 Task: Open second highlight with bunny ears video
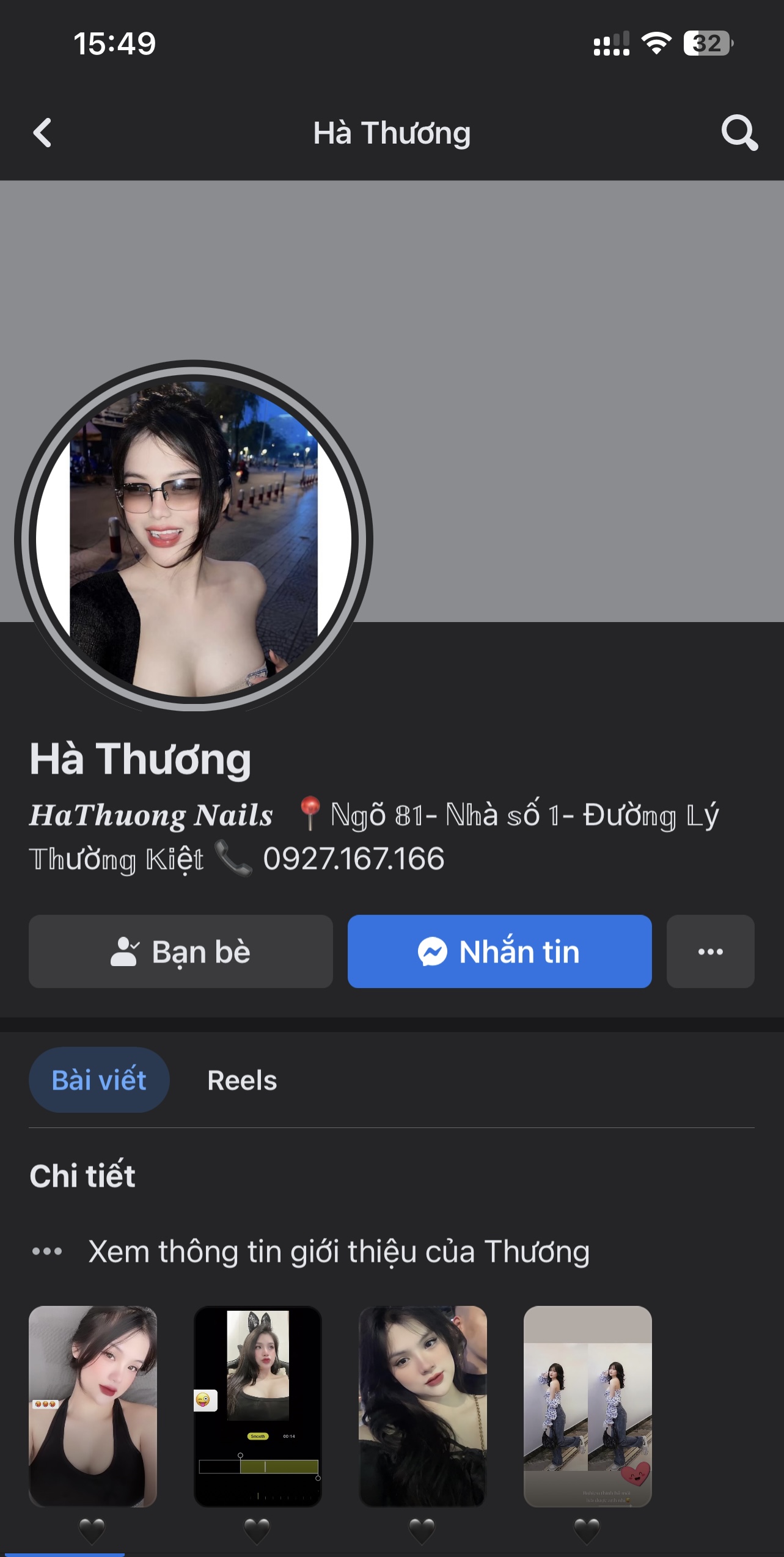[257, 1405]
